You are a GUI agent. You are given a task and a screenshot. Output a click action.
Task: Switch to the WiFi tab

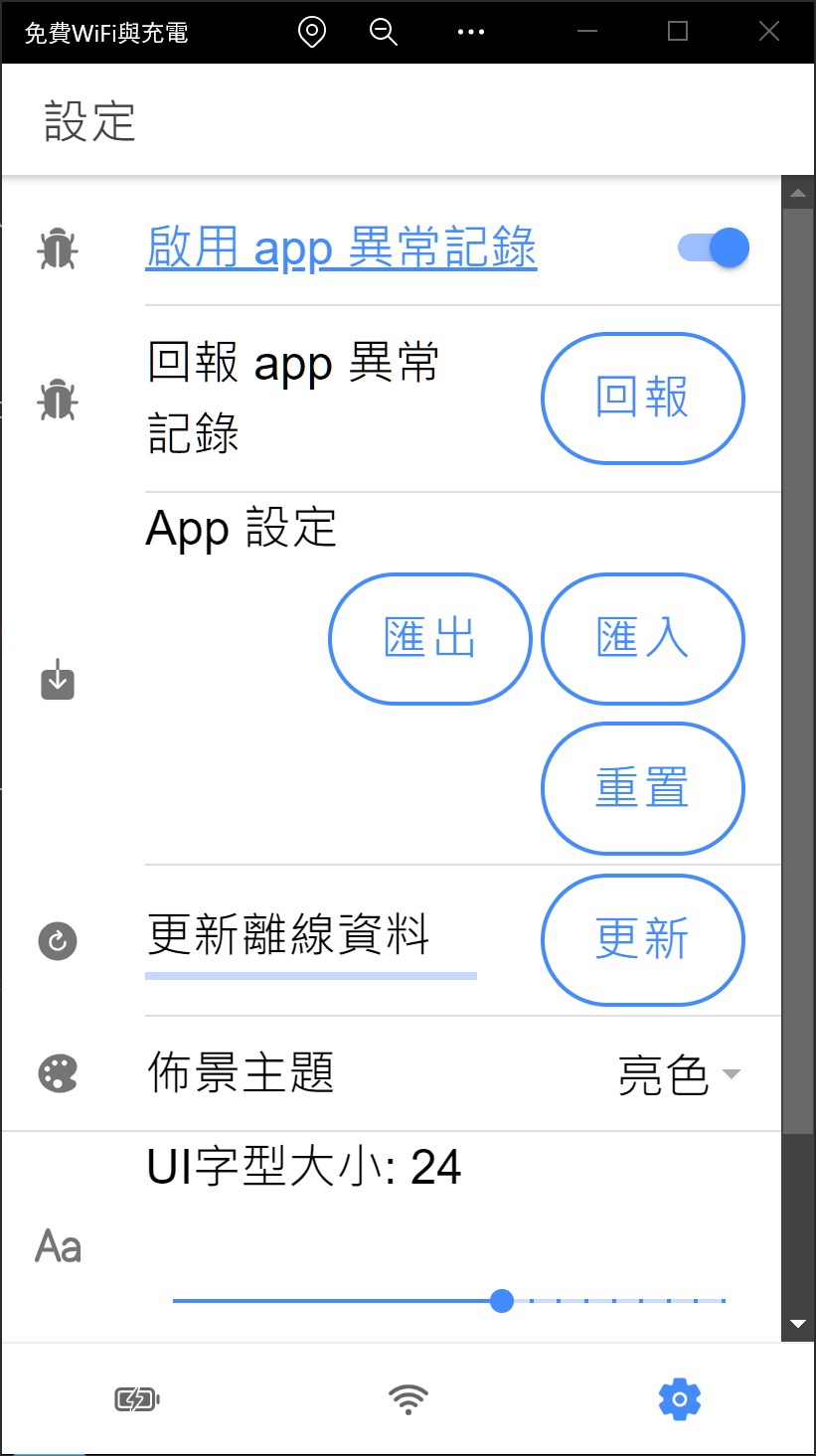[408, 1400]
